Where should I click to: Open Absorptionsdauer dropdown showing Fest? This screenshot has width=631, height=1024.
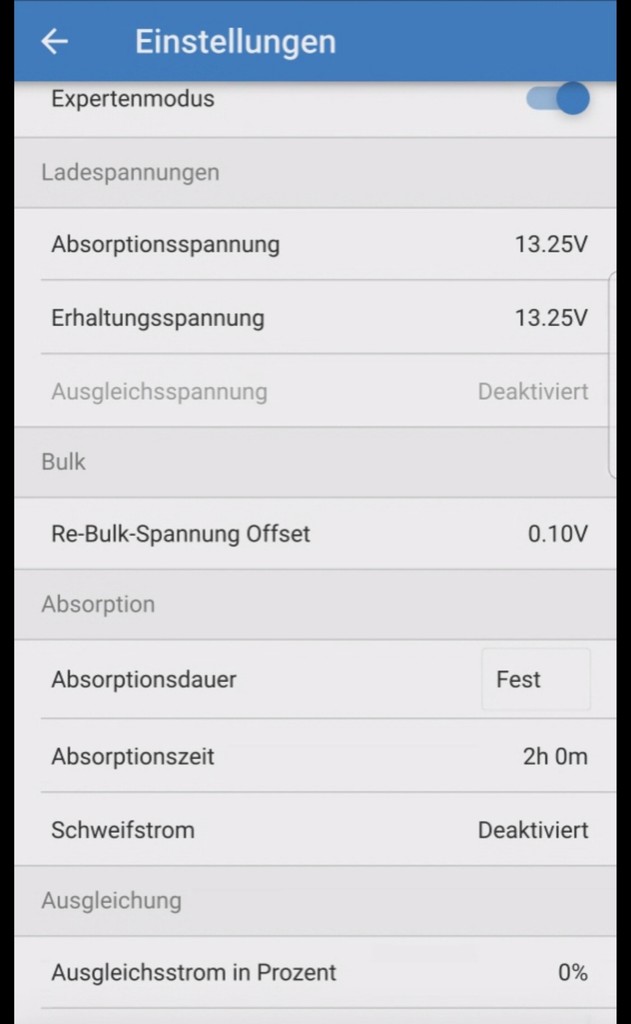point(536,679)
